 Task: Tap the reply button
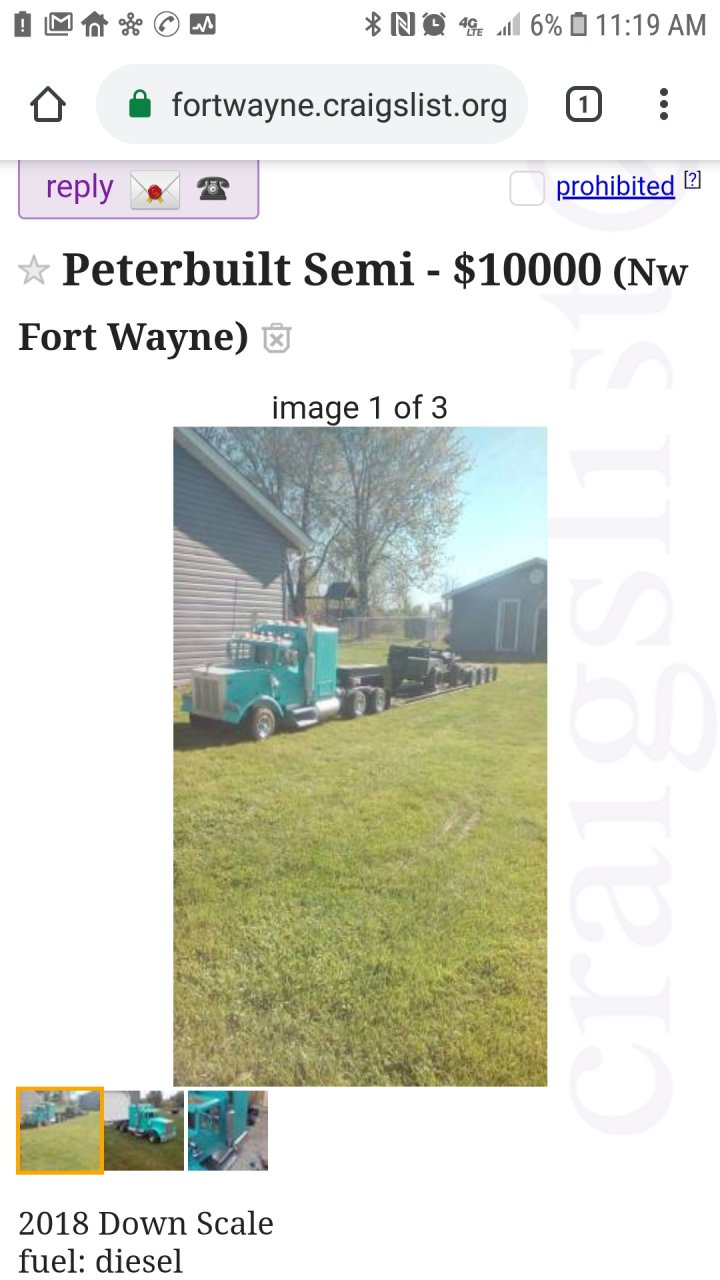[138, 188]
